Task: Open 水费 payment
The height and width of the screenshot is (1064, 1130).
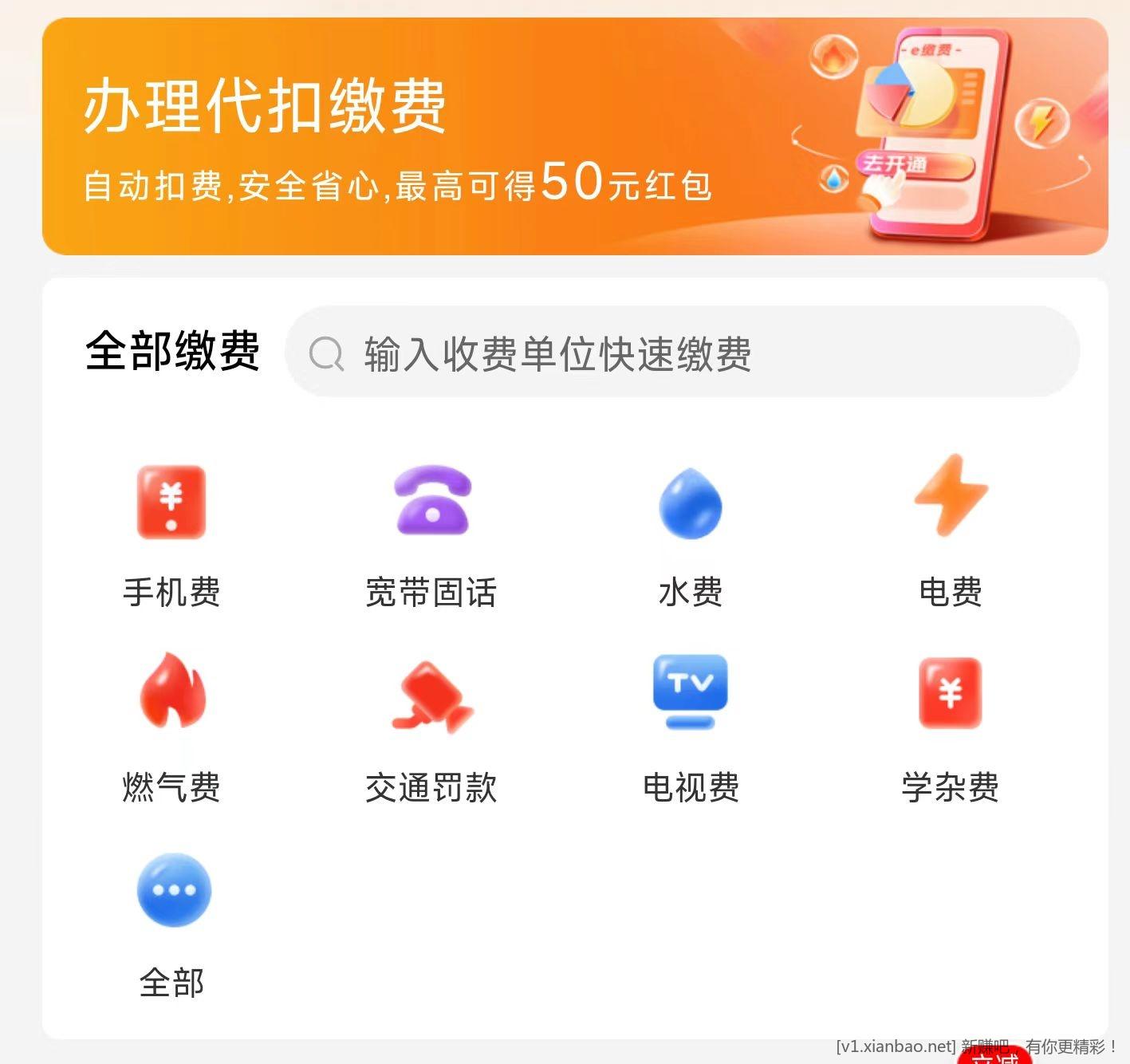Action: [x=691, y=530]
